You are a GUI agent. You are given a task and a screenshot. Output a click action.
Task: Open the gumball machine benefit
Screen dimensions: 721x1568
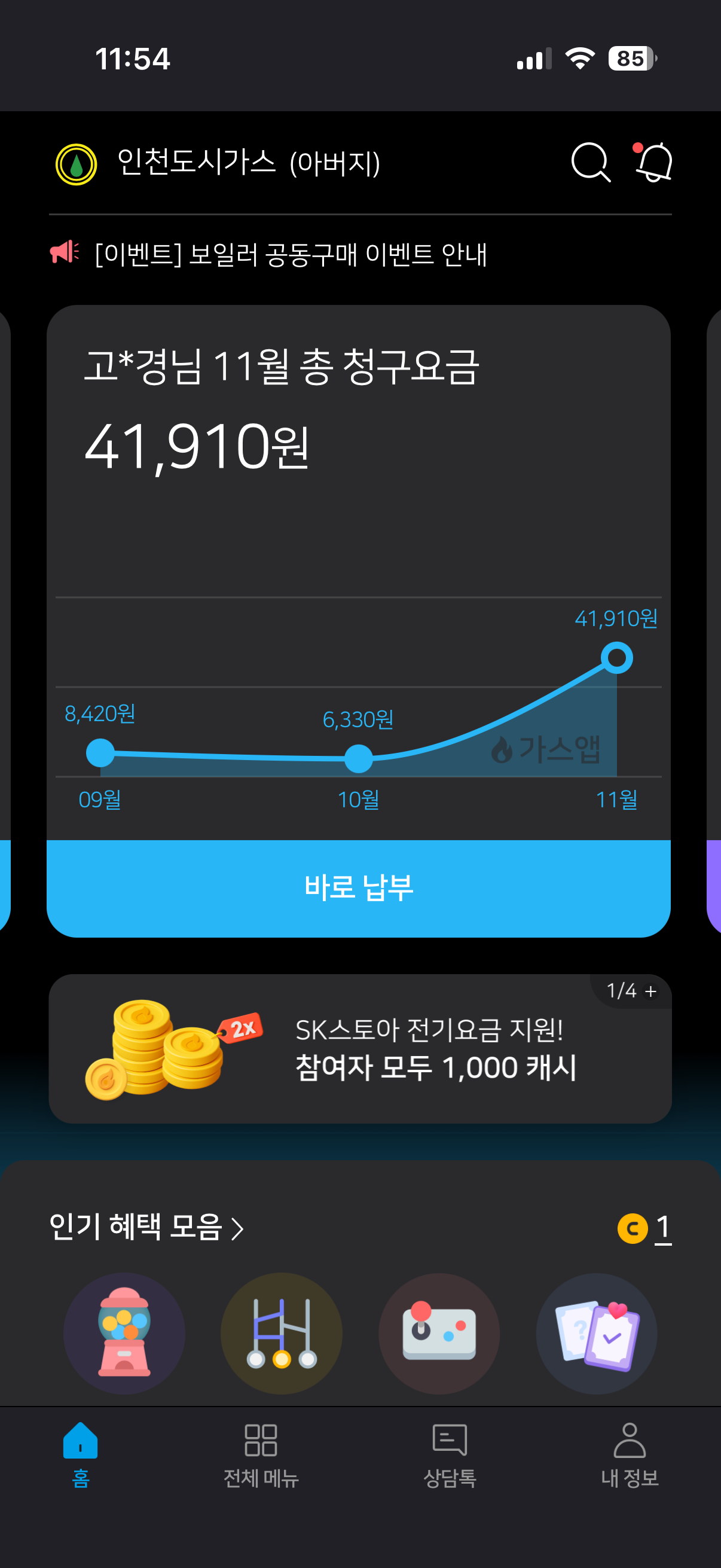(x=124, y=1333)
